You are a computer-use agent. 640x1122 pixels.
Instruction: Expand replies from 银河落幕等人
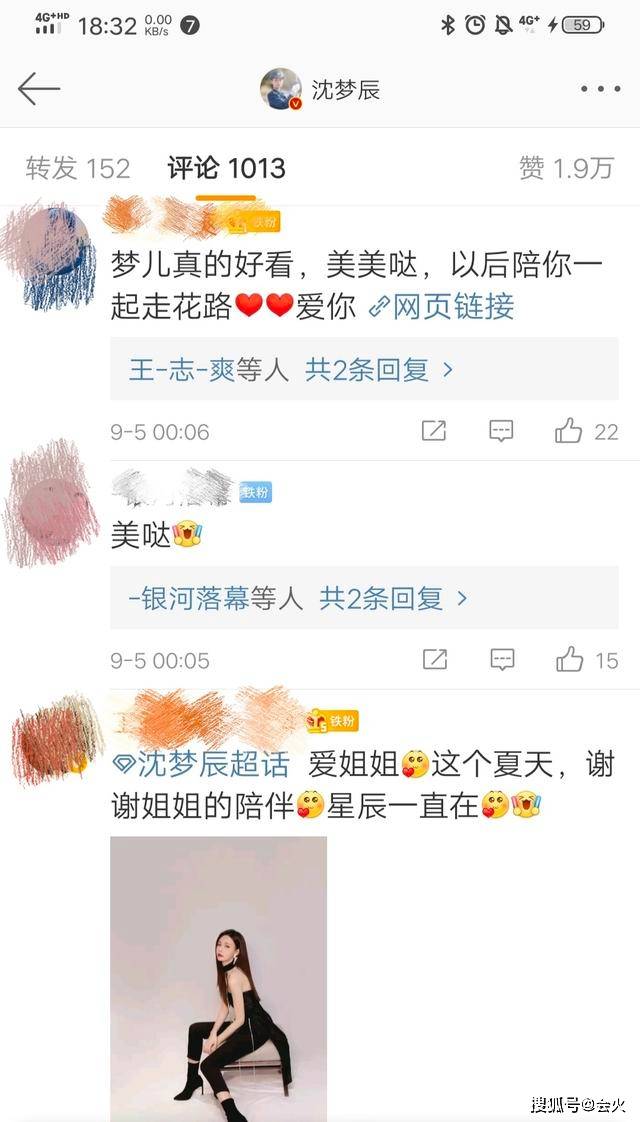click(x=298, y=598)
